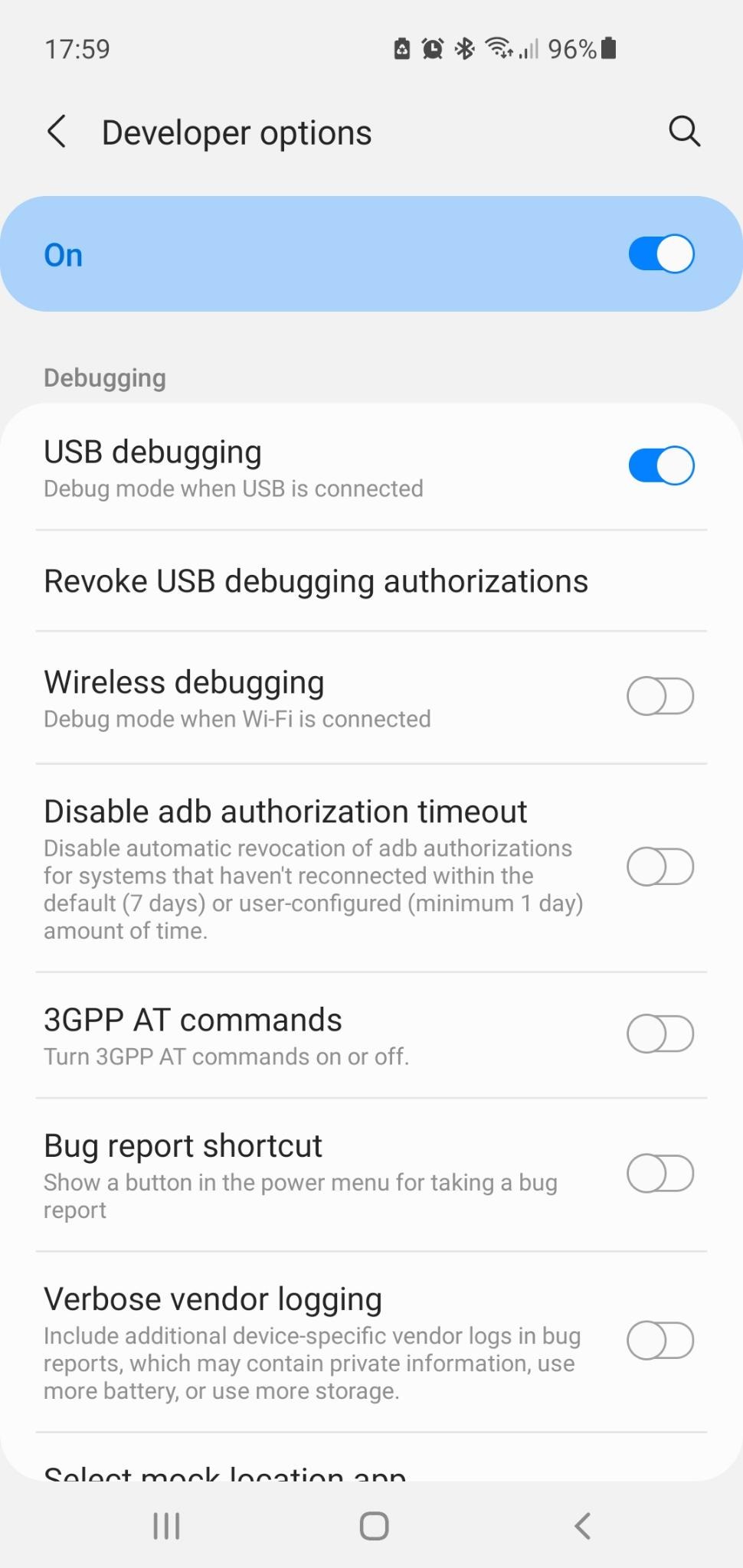Open recent apps from navigation bar

(x=166, y=1526)
